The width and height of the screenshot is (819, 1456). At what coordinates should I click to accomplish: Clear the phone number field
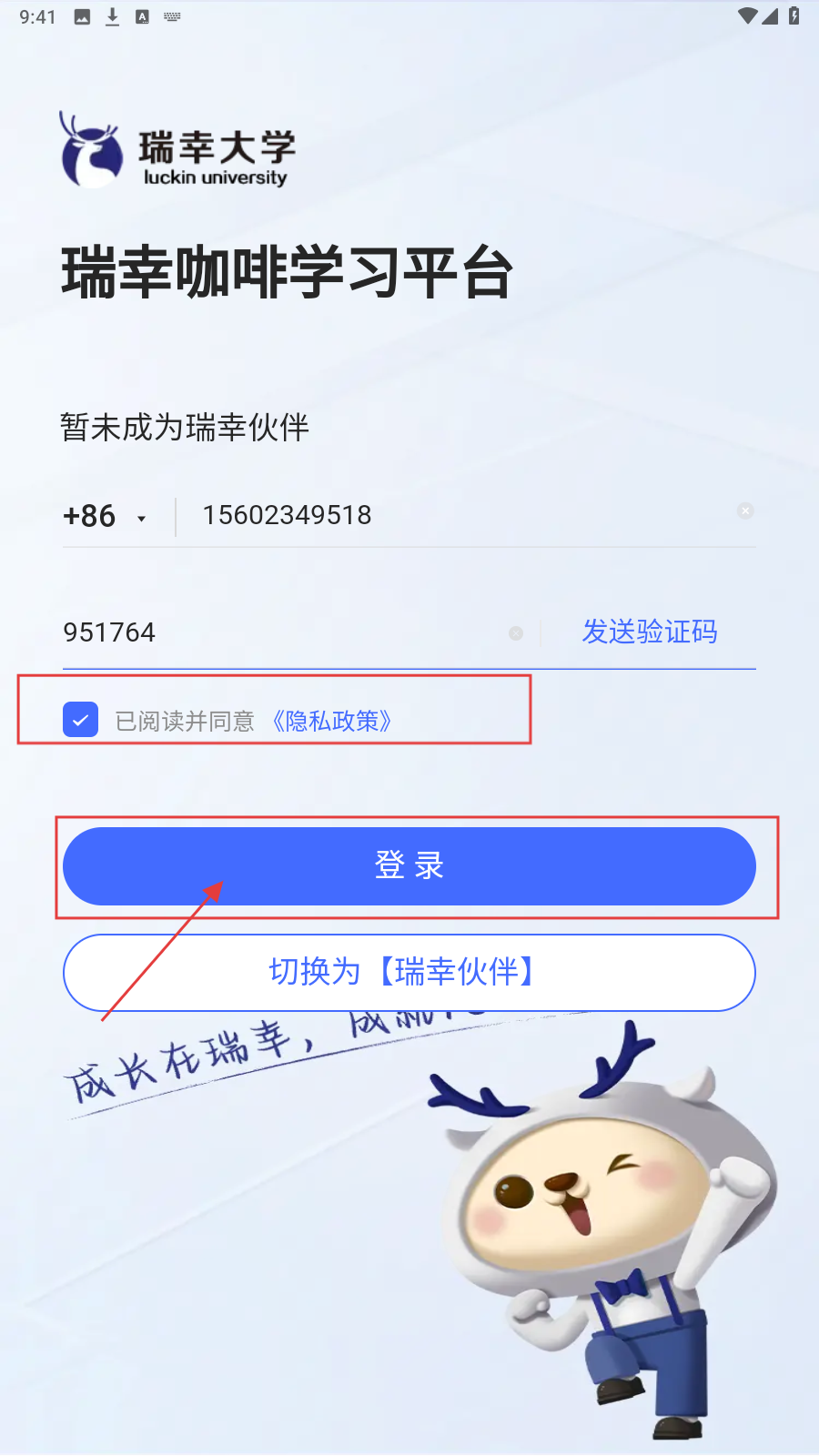(745, 511)
